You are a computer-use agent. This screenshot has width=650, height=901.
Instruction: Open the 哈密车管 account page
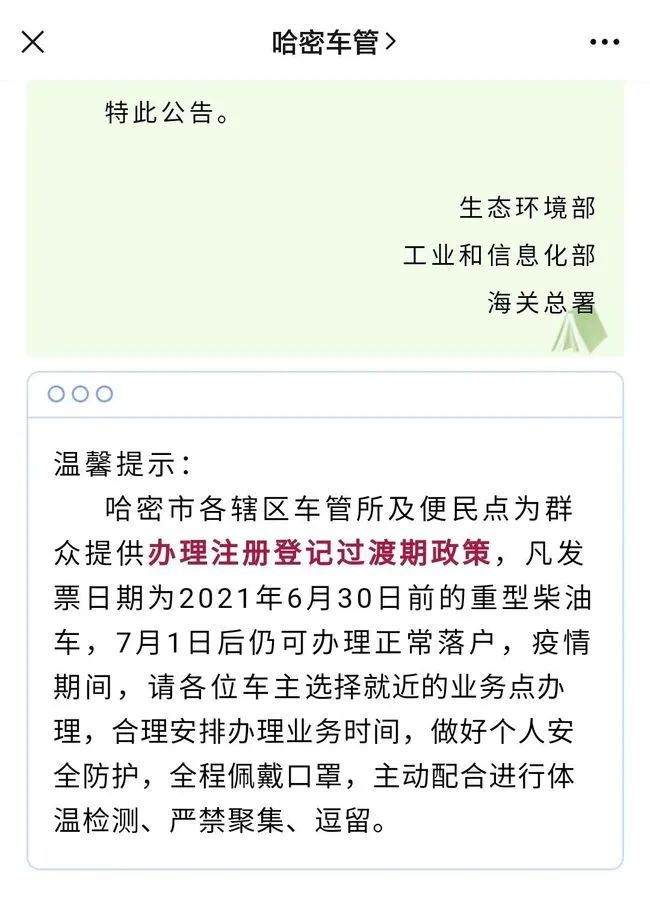coord(333,42)
